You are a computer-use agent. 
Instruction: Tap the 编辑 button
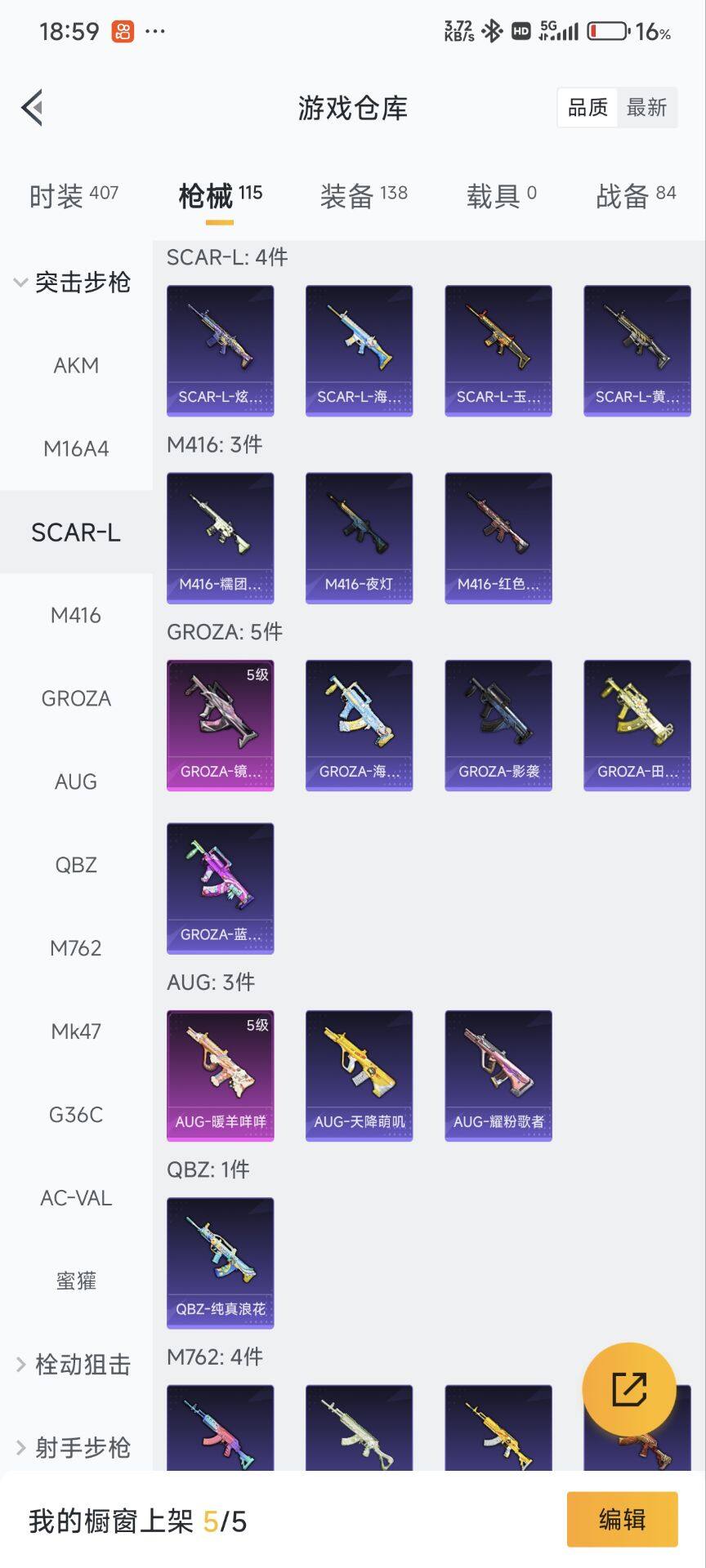tap(622, 1519)
